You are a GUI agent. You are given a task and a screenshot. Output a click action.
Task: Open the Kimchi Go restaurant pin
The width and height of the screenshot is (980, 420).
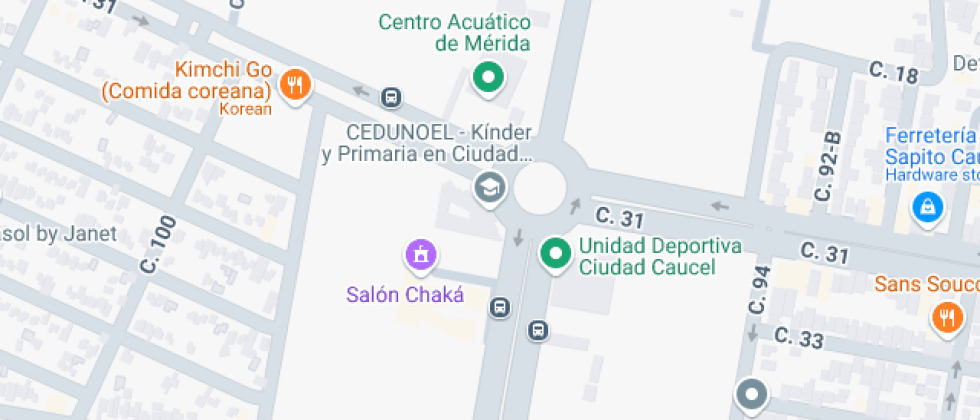click(x=294, y=84)
